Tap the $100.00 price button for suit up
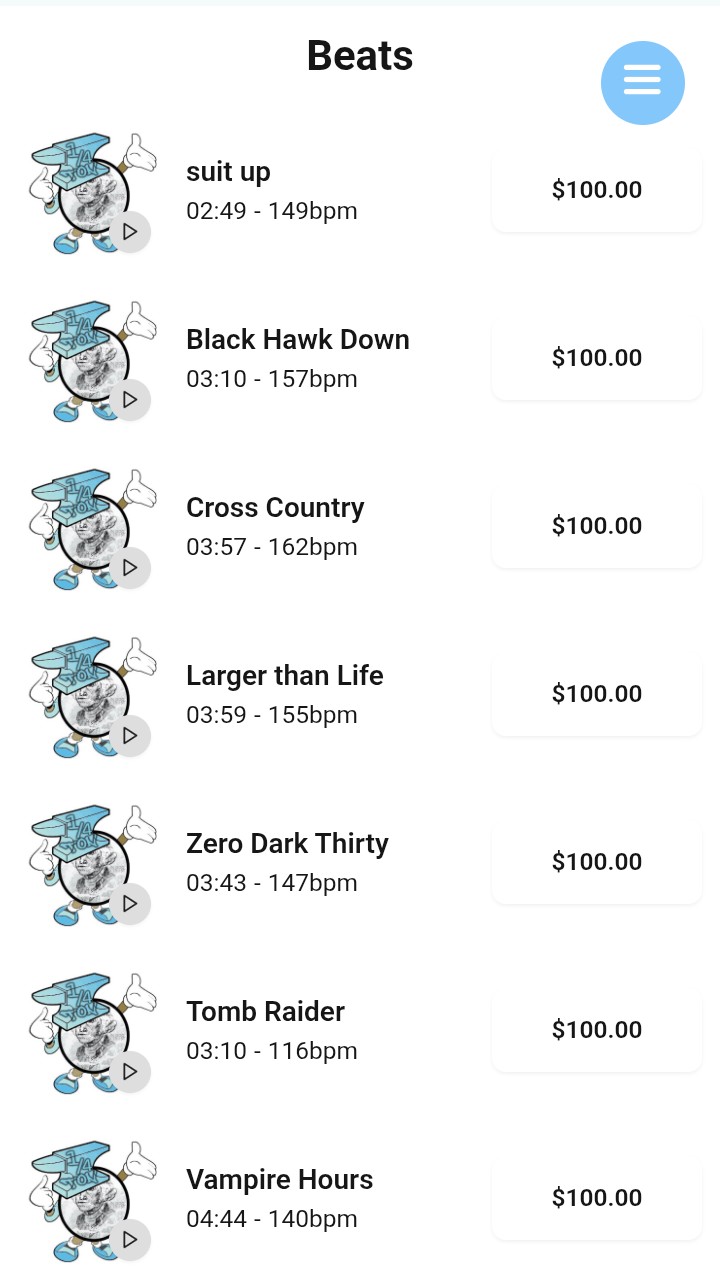 597,190
